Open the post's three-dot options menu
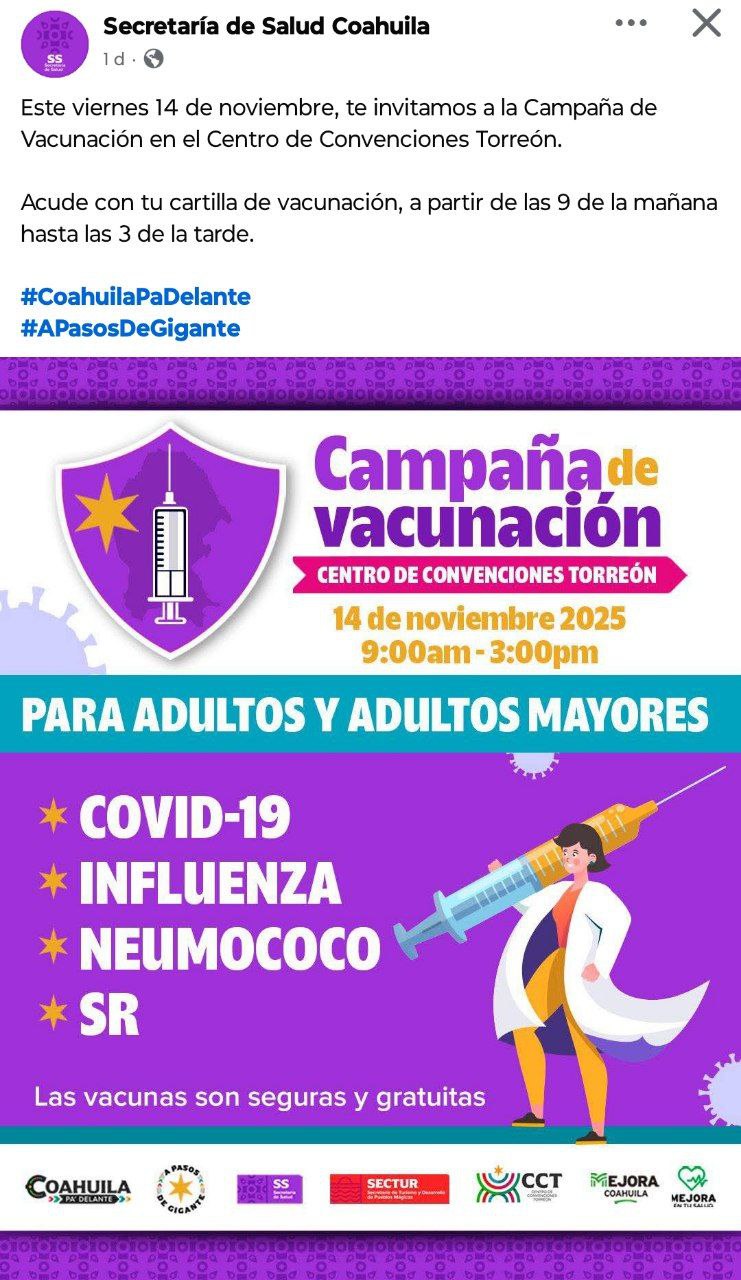741x1280 pixels. 630,23
